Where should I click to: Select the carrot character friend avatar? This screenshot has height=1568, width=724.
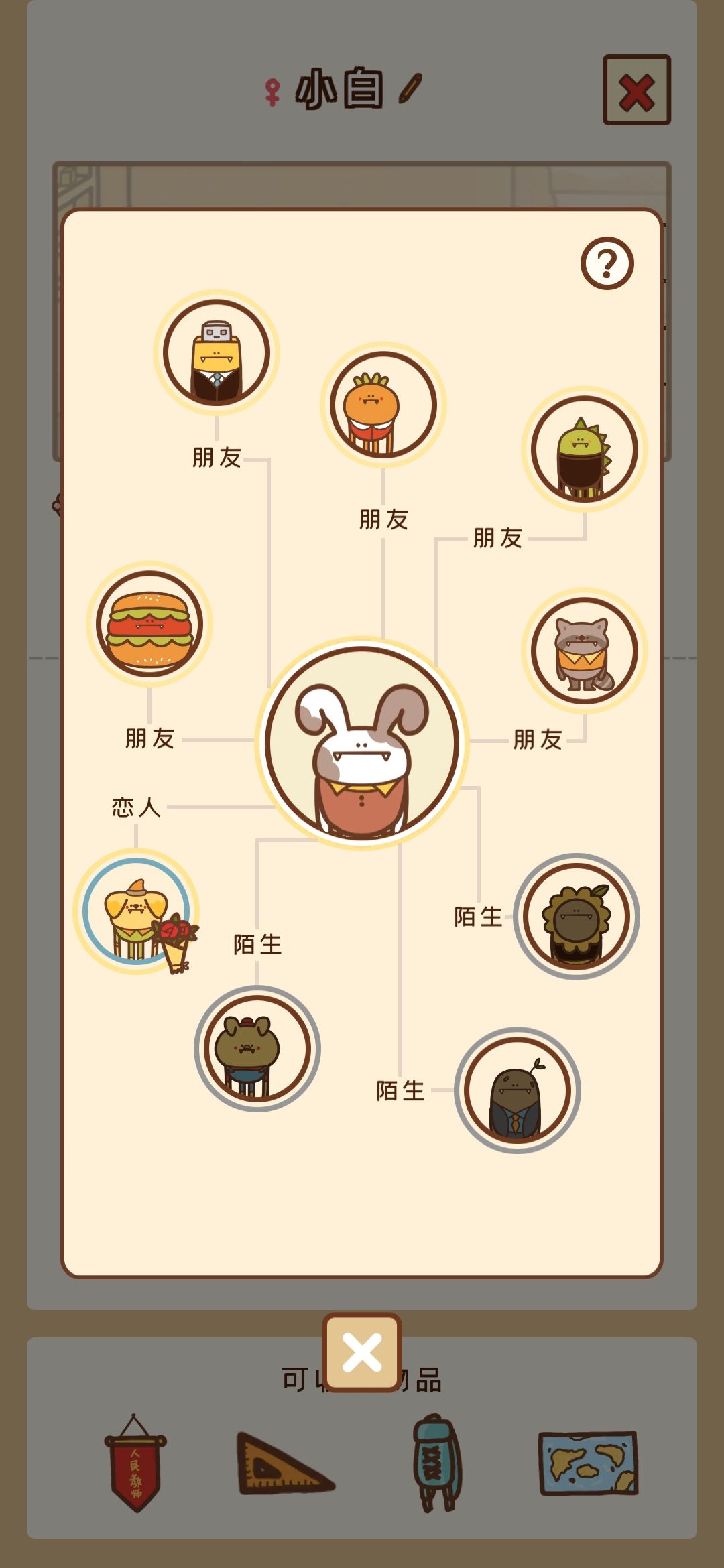pos(383,405)
